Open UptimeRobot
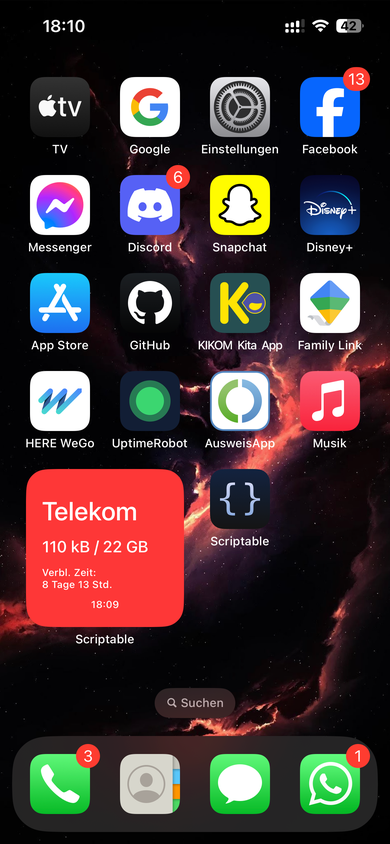This screenshot has height=844, width=390. (150, 400)
